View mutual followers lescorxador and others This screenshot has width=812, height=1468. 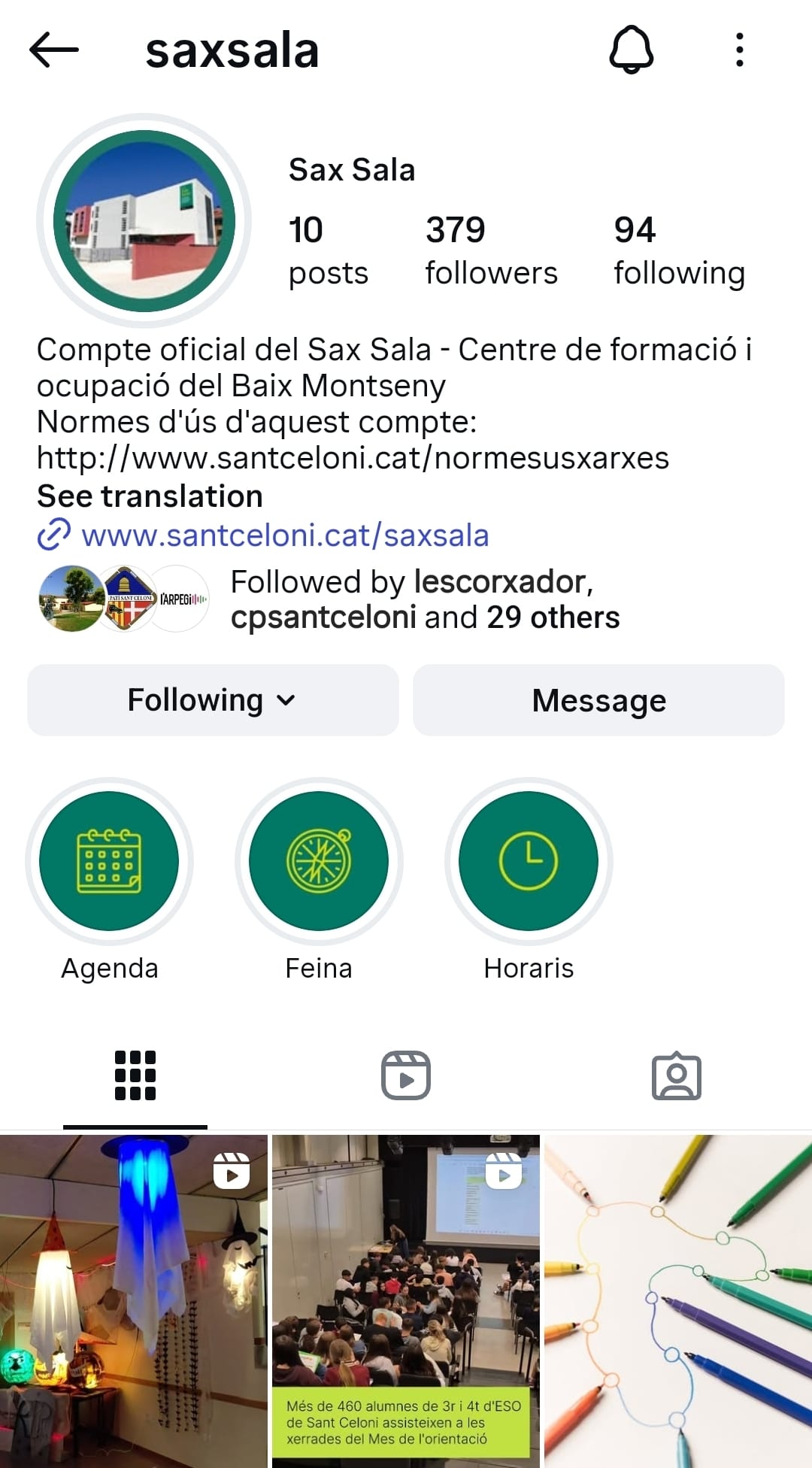[x=425, y=599]
